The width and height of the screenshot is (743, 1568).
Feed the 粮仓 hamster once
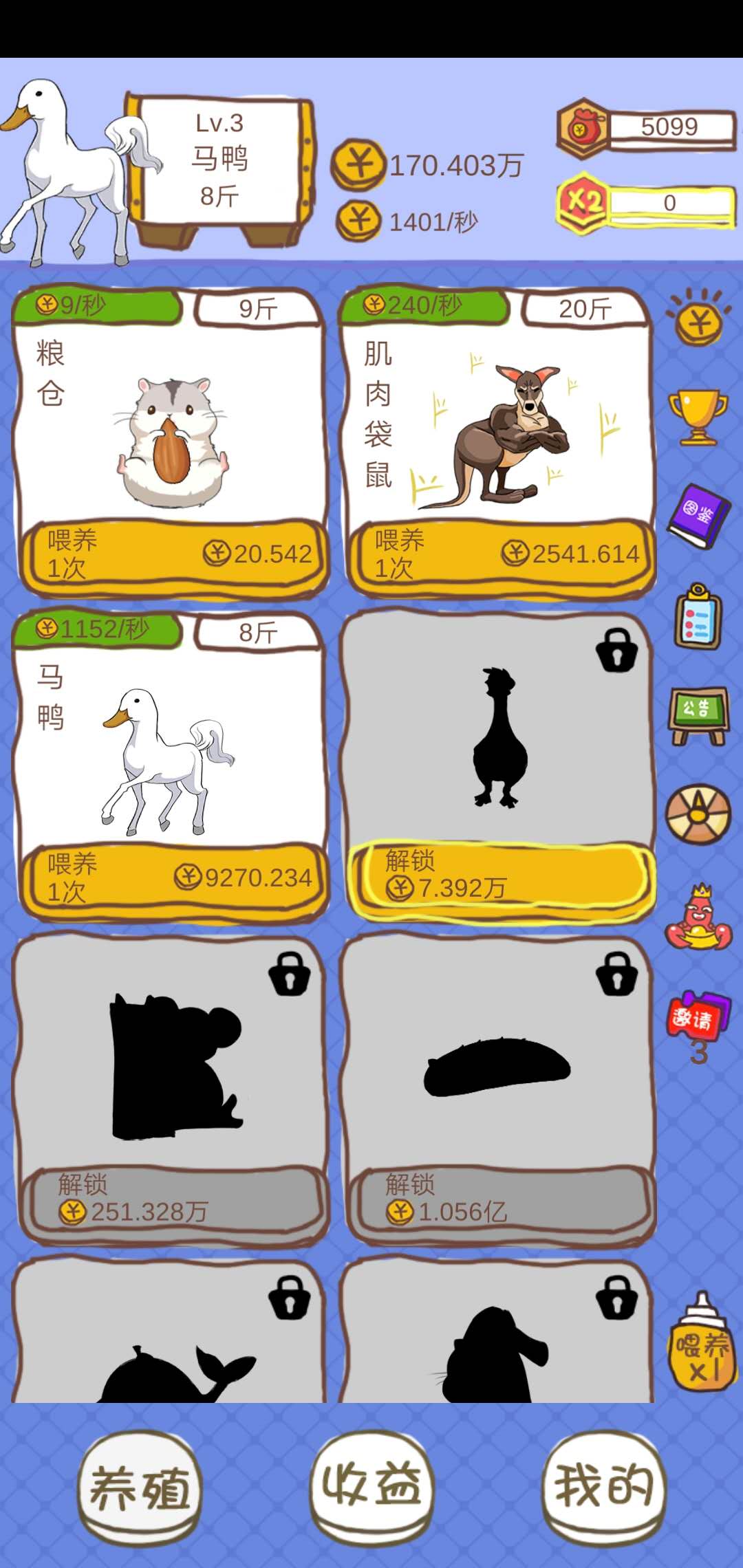[x=173, y=554]
